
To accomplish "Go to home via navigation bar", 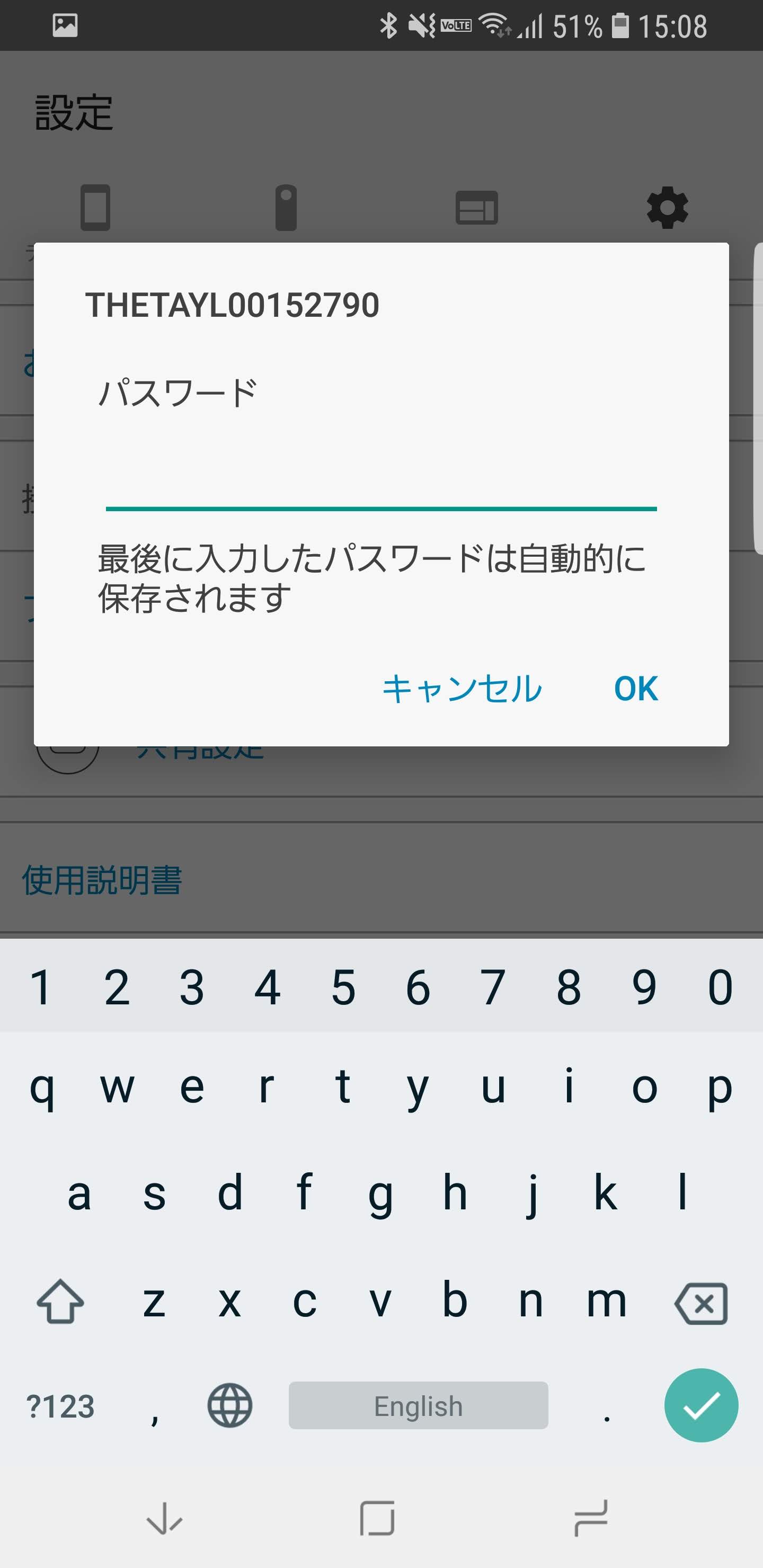I will click(x=378, y=1518).
